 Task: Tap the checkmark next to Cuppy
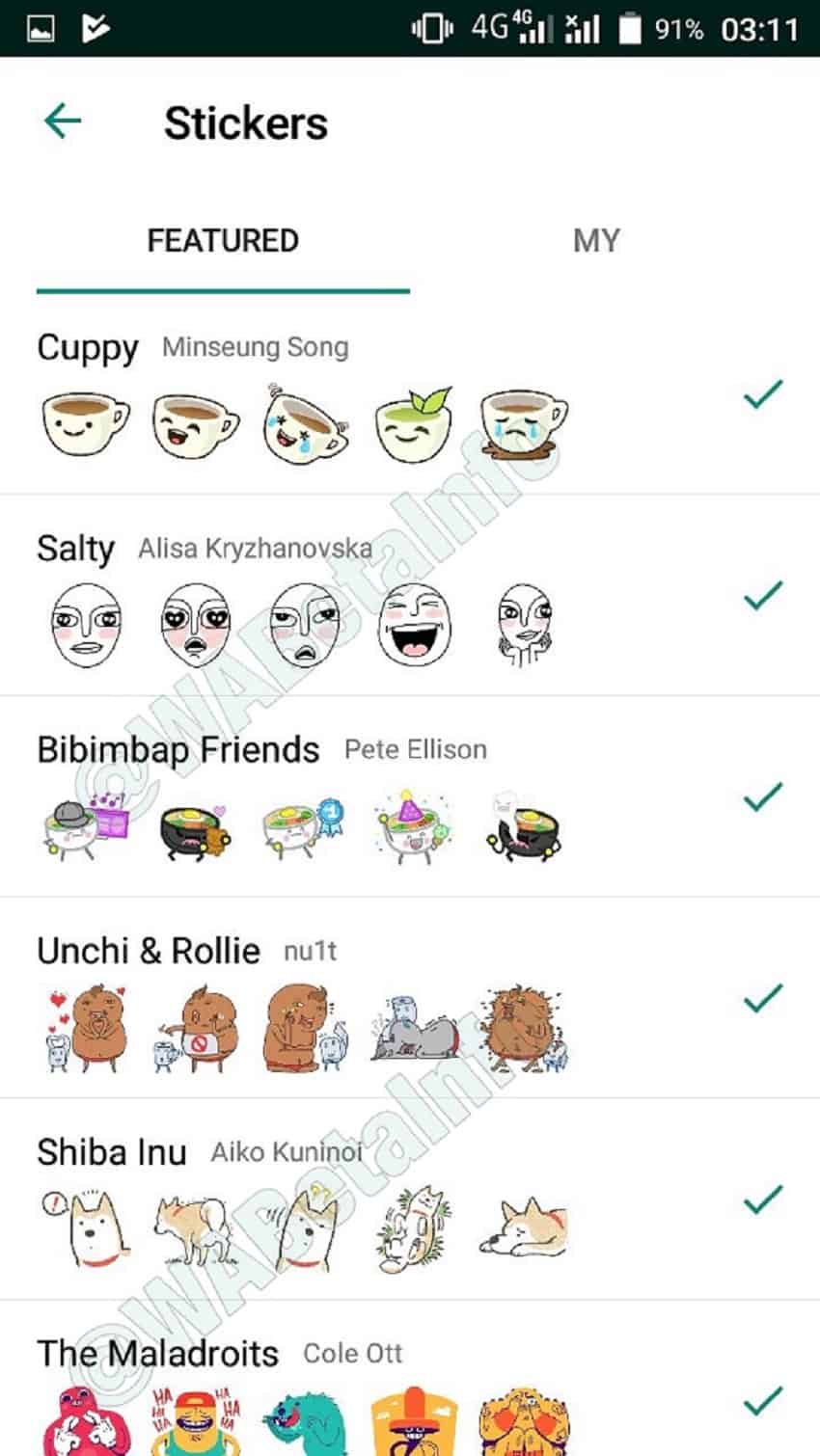pyautogui.click(x=762, y=394)
